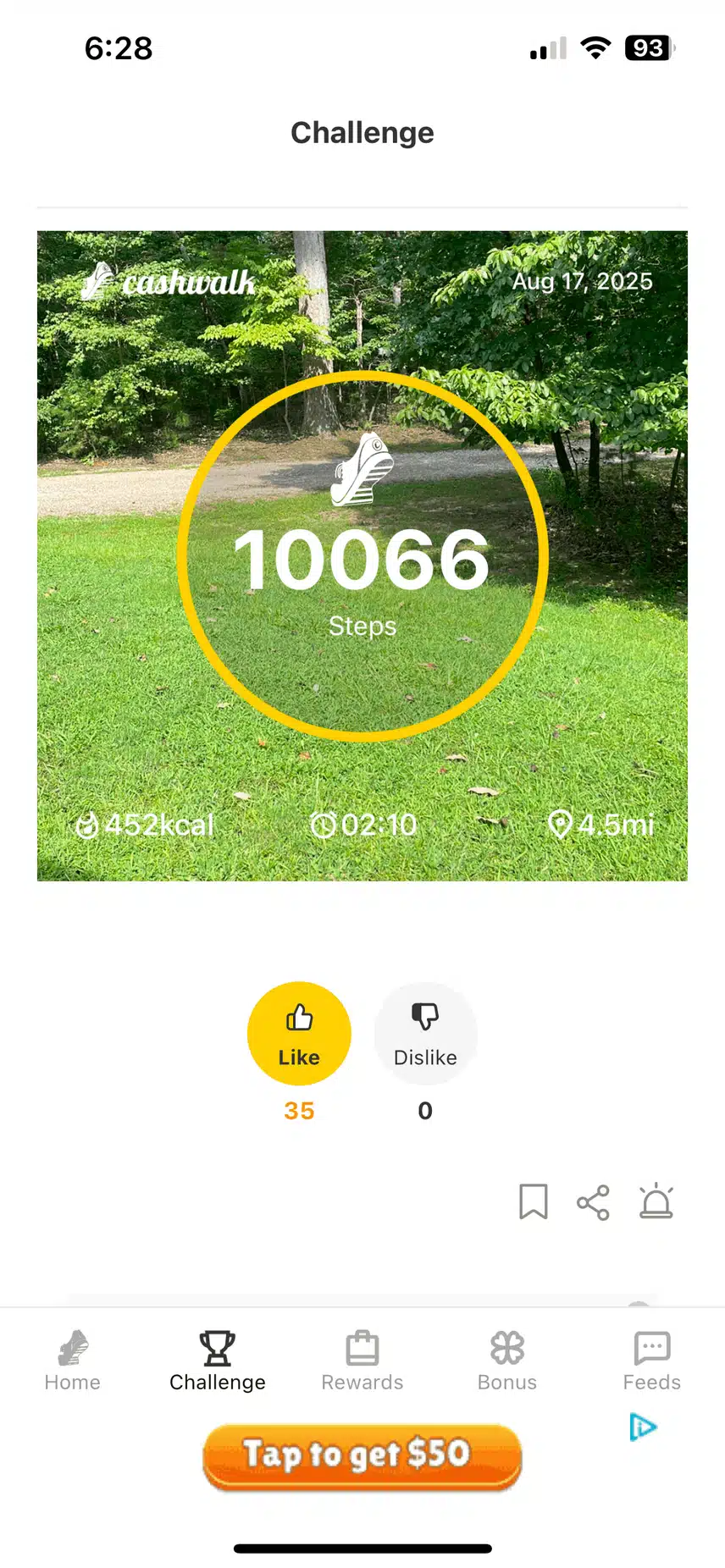This screenshot has width=725, height=1568.
Task: Bookmark this challenge post
Action: tap(534, 1201)
